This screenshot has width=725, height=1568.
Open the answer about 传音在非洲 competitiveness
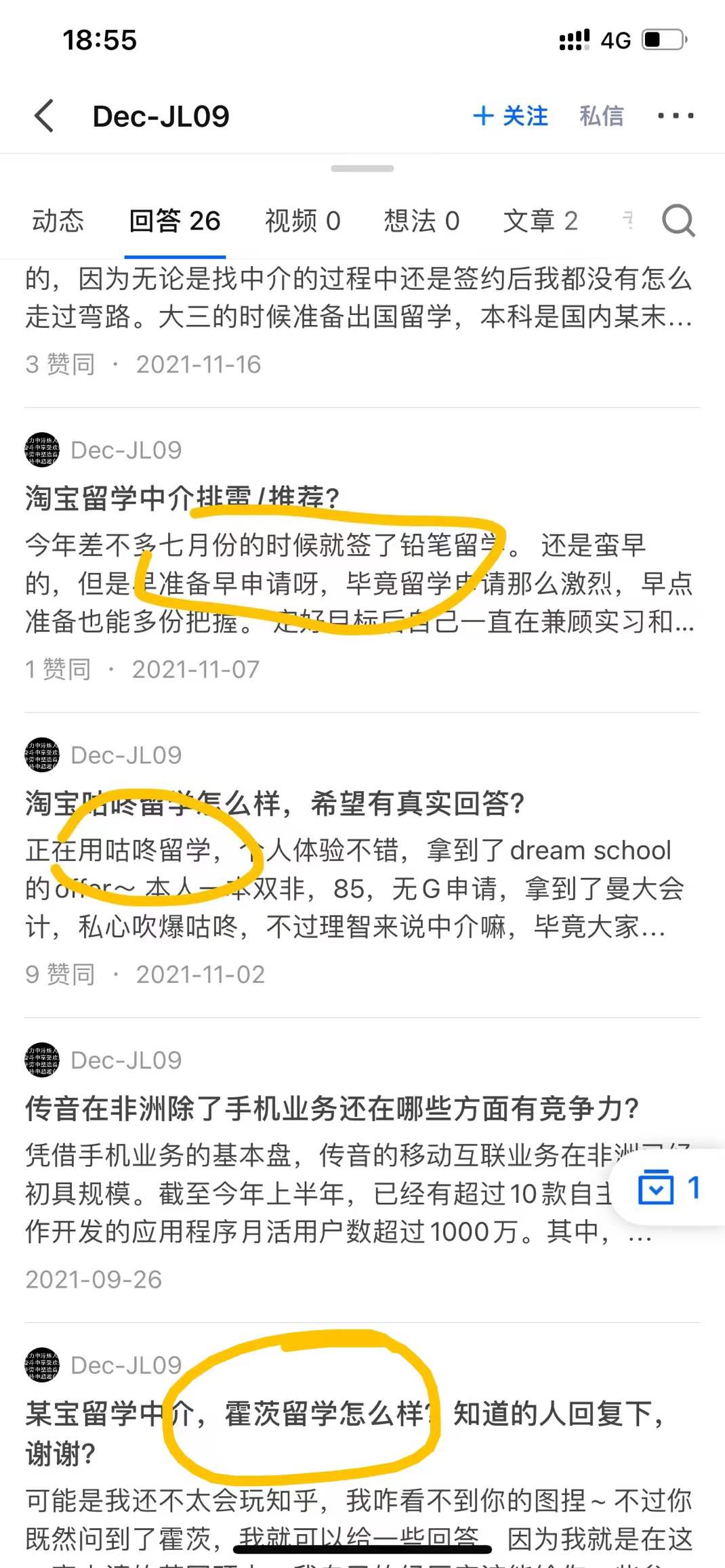[x=332, y=1109]
